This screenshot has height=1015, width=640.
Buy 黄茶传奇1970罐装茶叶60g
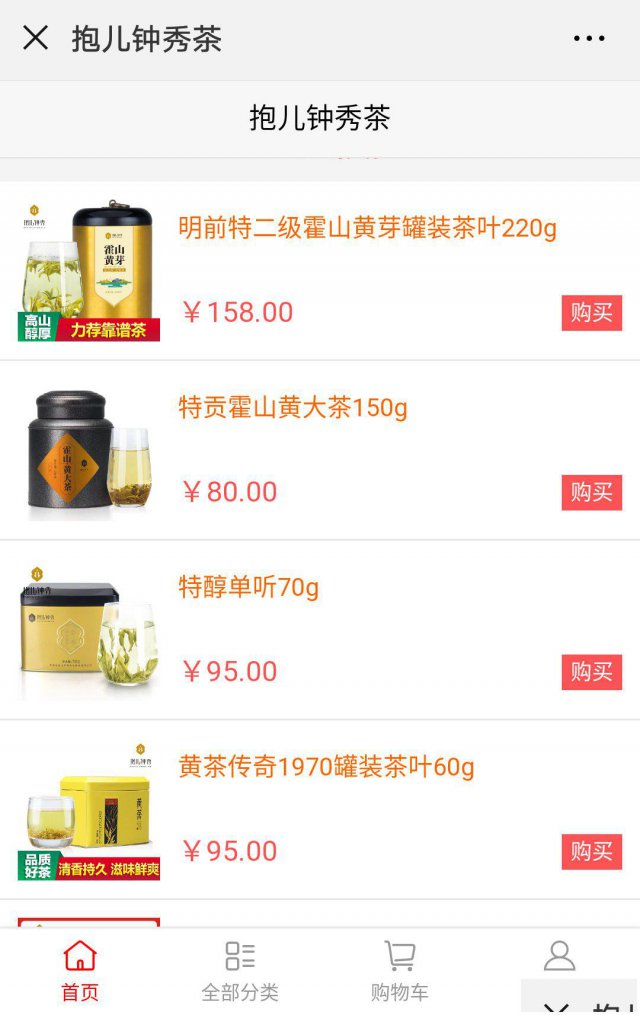591,852
